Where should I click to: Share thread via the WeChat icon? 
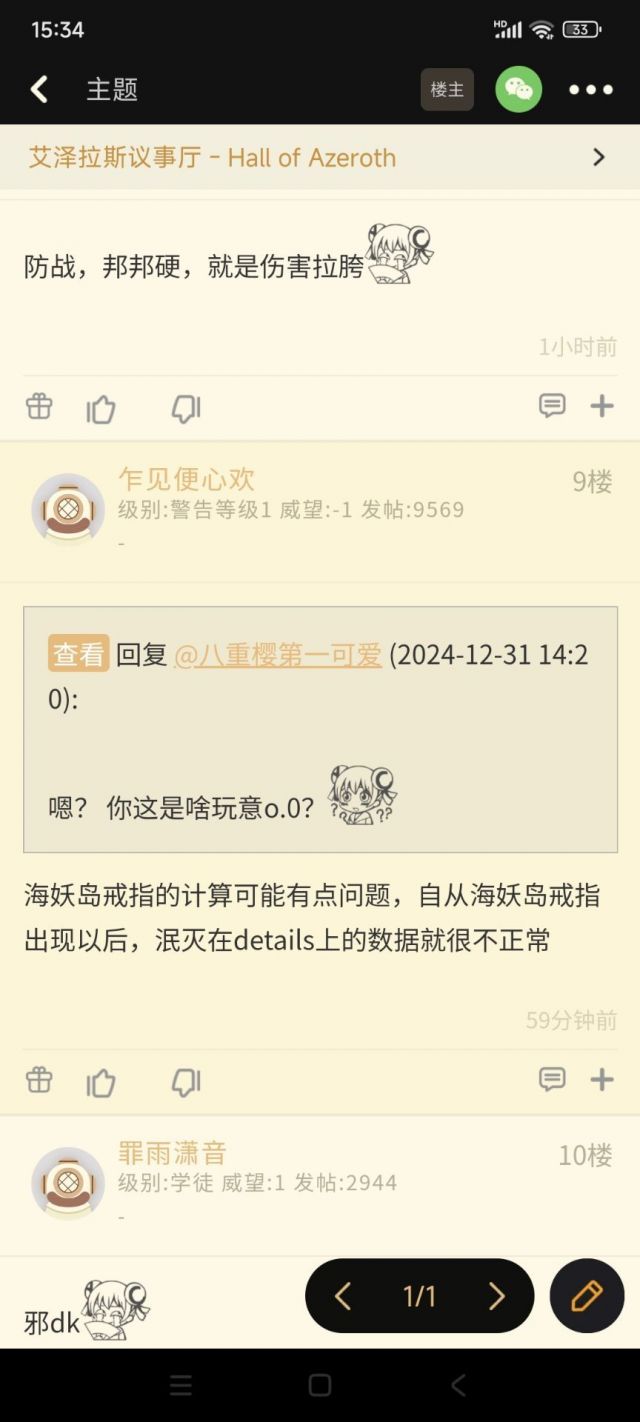pyautogui.click(x=518, y=89)
